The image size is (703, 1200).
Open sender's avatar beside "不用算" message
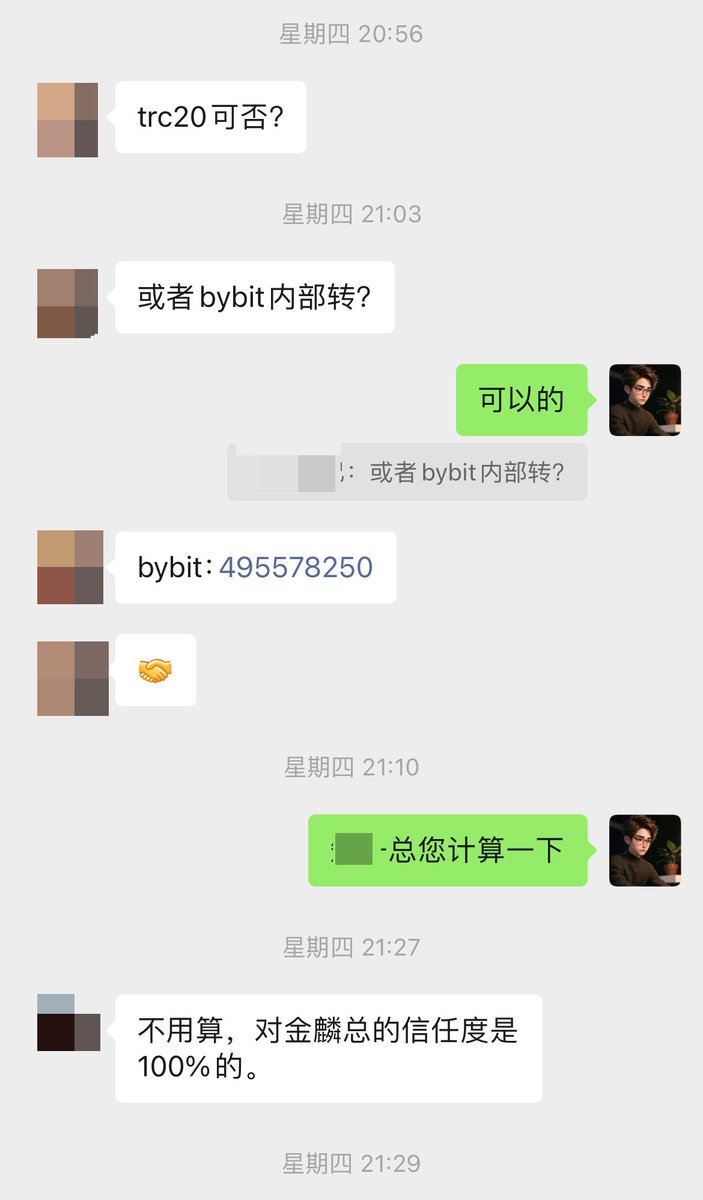(x=68, y=1022)
